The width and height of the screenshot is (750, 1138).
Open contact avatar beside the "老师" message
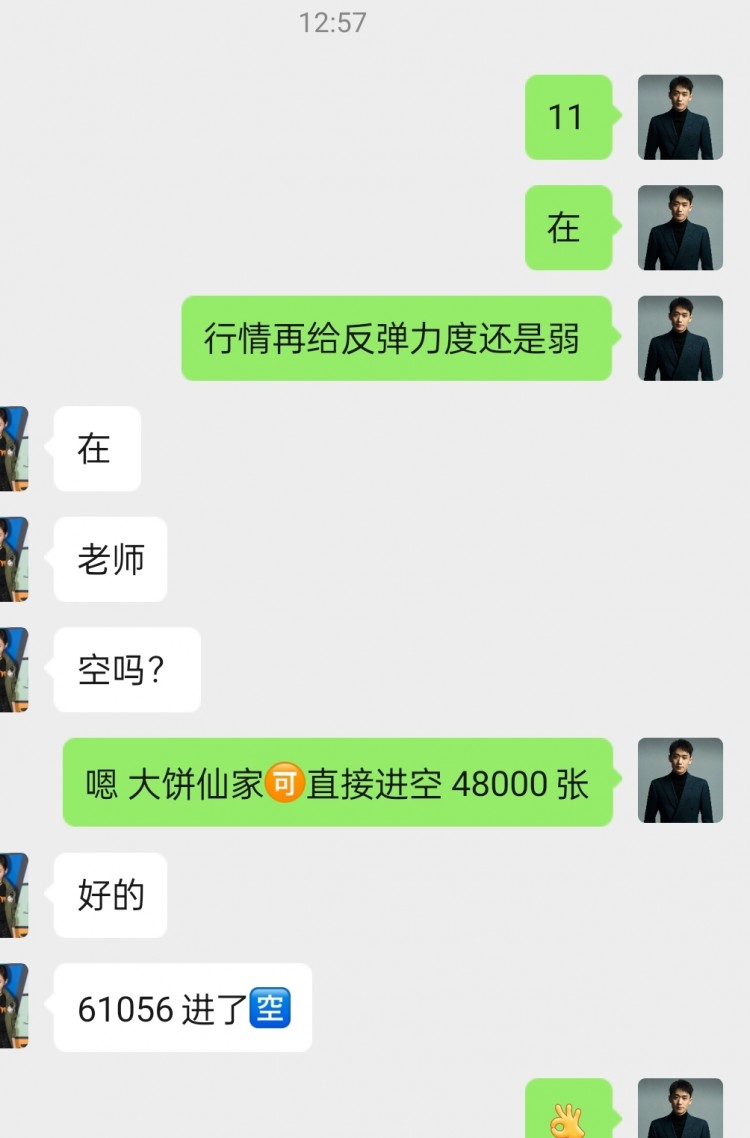tap(14, 559)
